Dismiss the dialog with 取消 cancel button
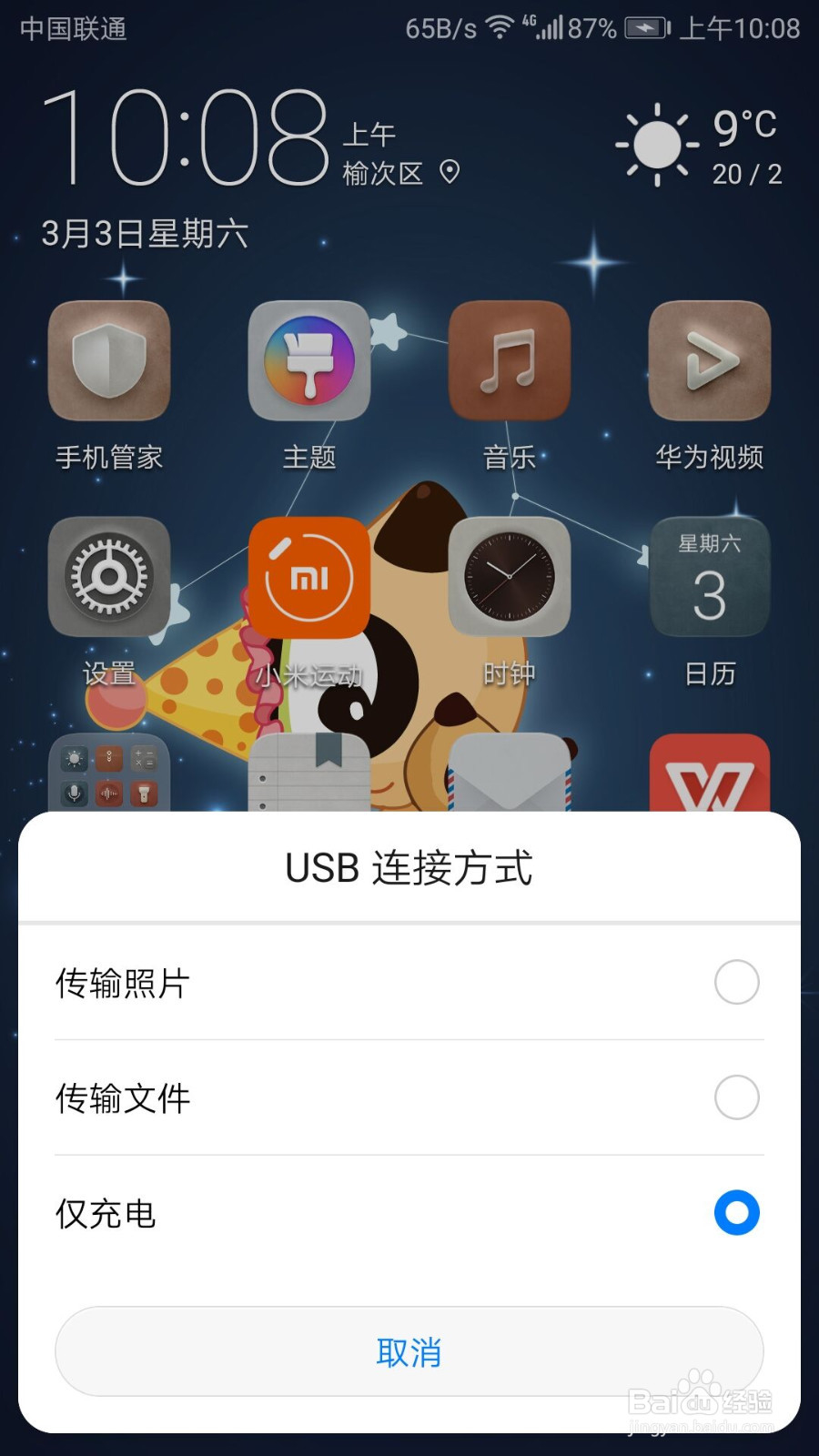The height and width of the screenshot is (1456, 819). (409, 1352)
